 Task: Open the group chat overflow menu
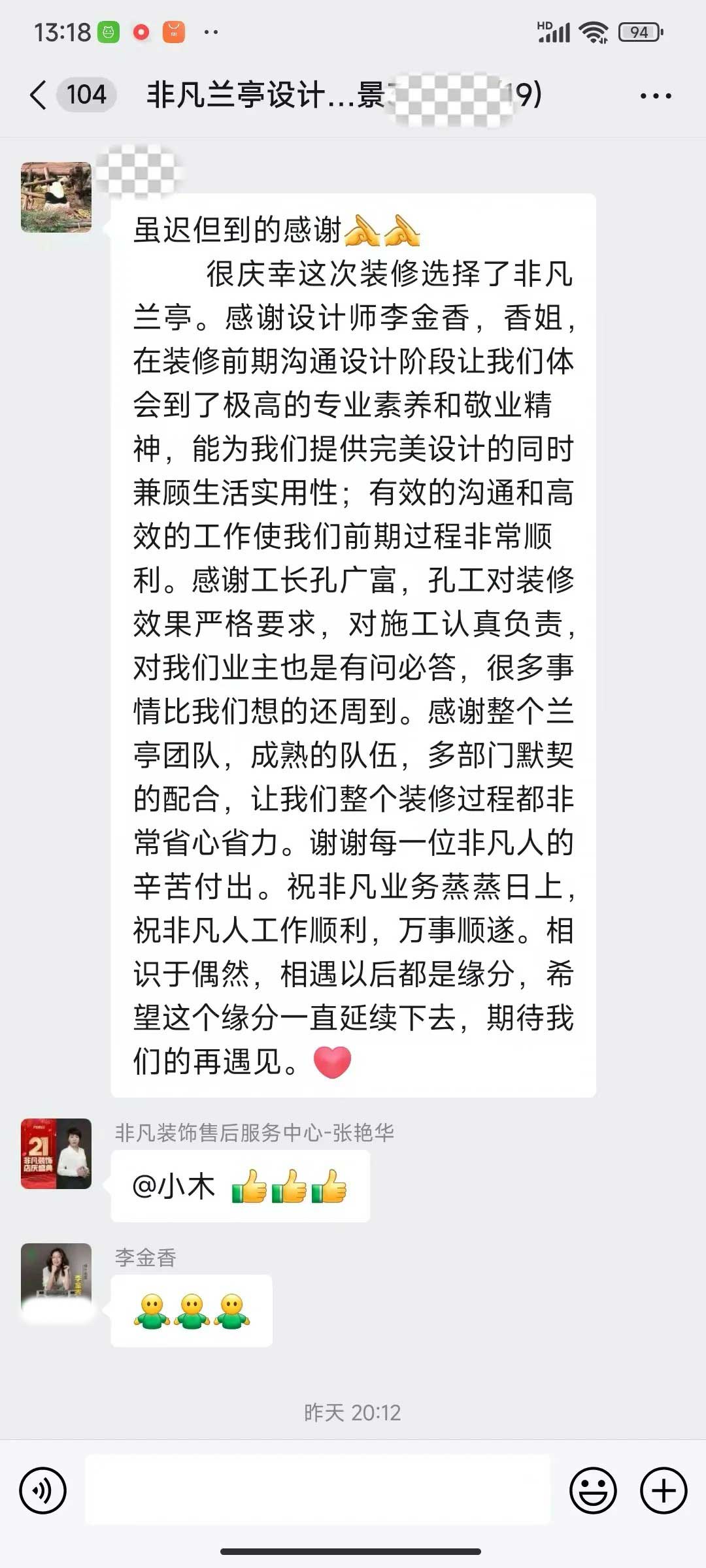[x=656, y=96]
